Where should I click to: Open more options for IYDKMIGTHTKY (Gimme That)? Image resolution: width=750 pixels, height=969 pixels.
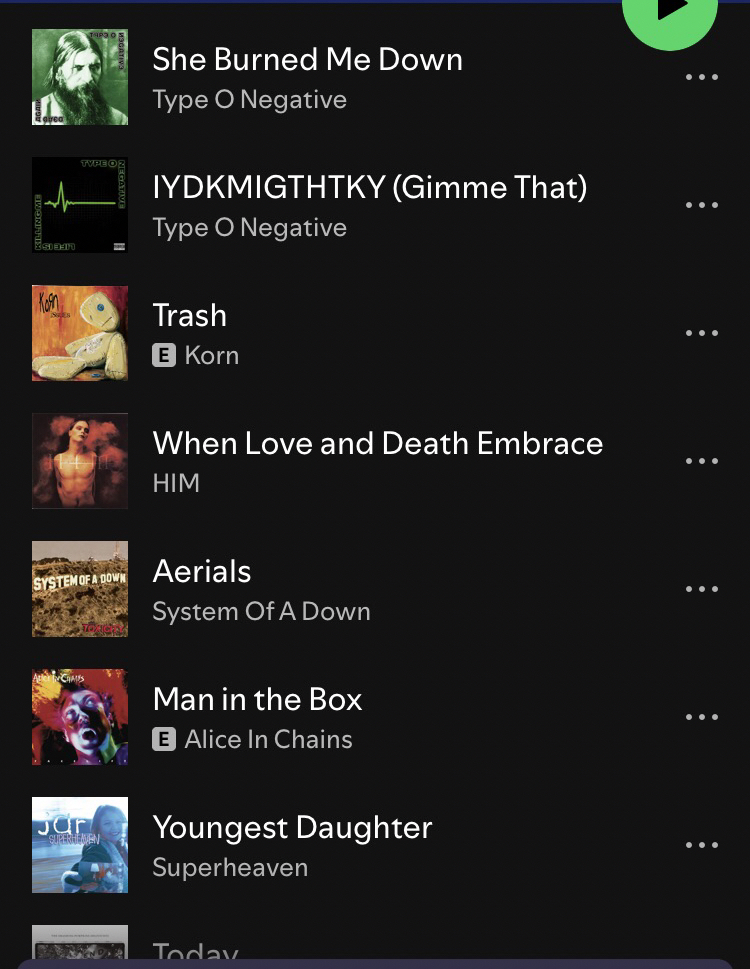(x=702, y=205)
